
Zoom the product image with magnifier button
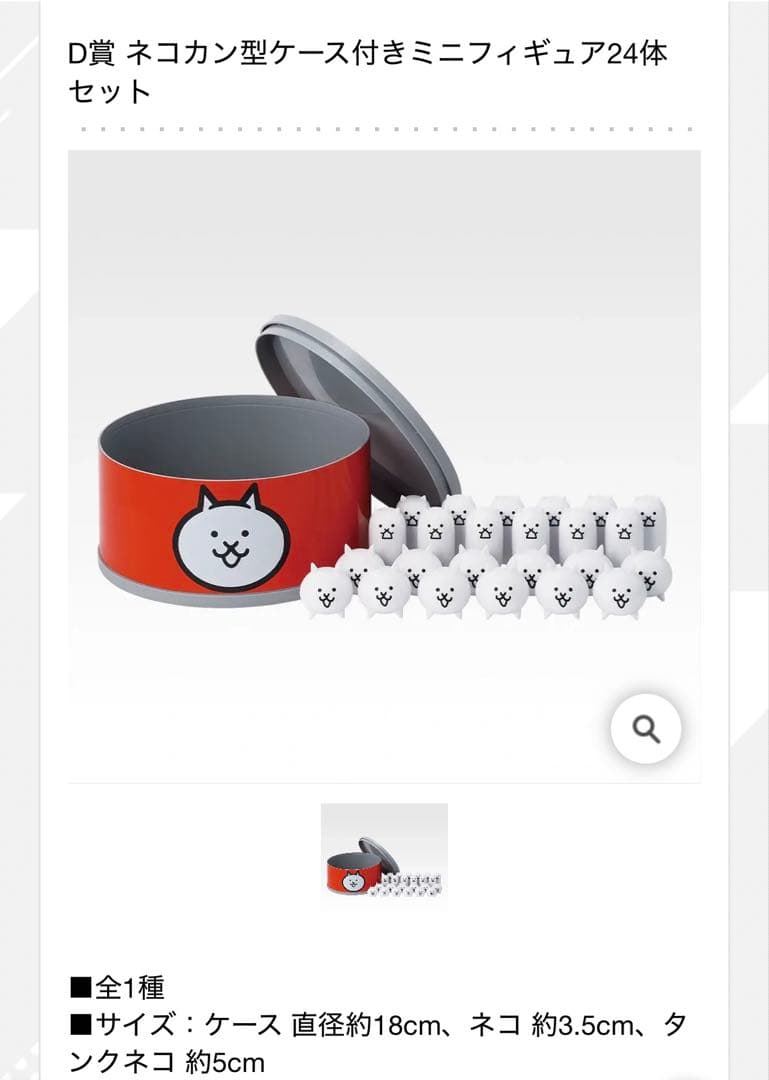coord(646,729)
